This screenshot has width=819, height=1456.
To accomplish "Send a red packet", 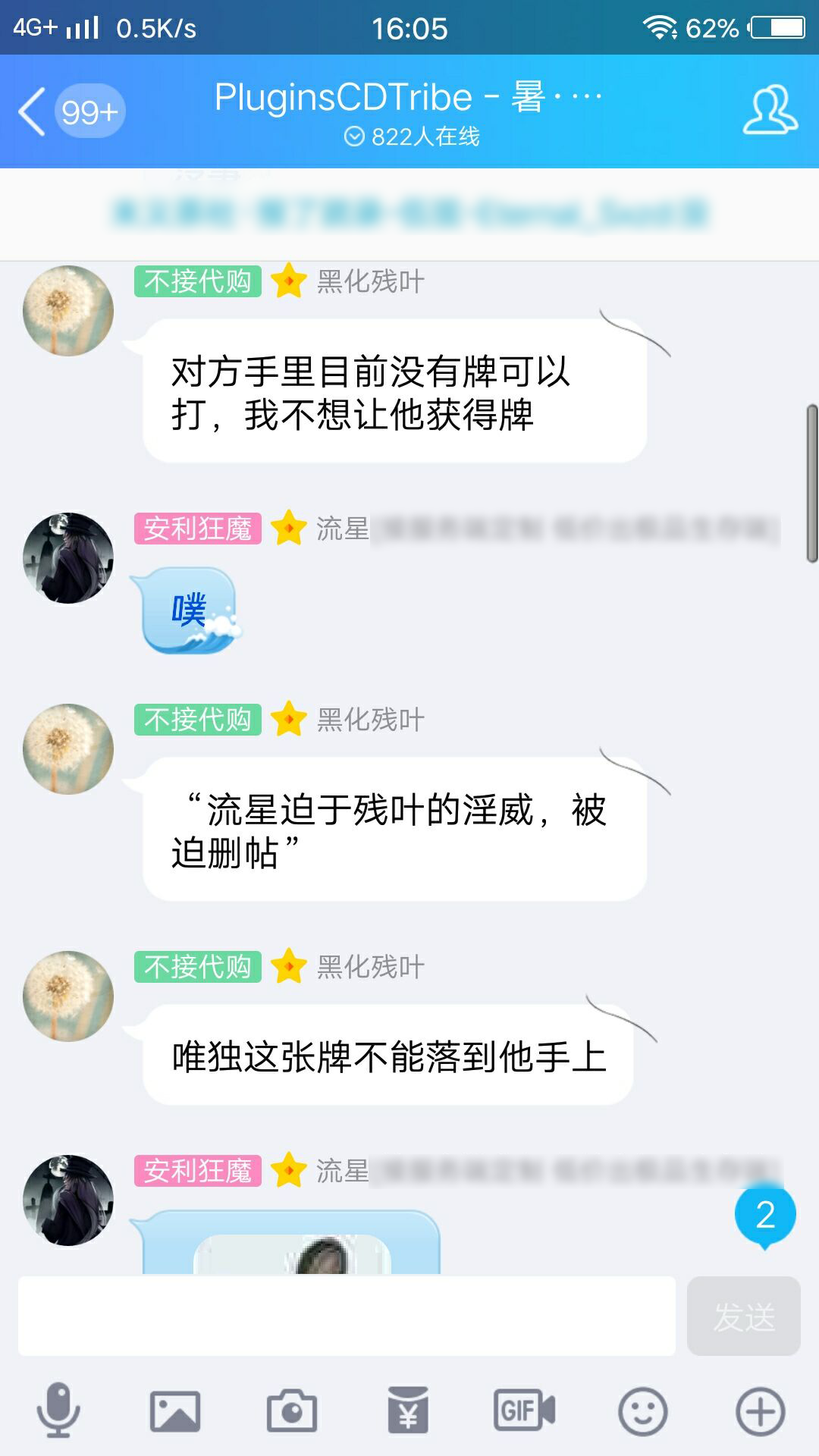I will pos(409,1410).
